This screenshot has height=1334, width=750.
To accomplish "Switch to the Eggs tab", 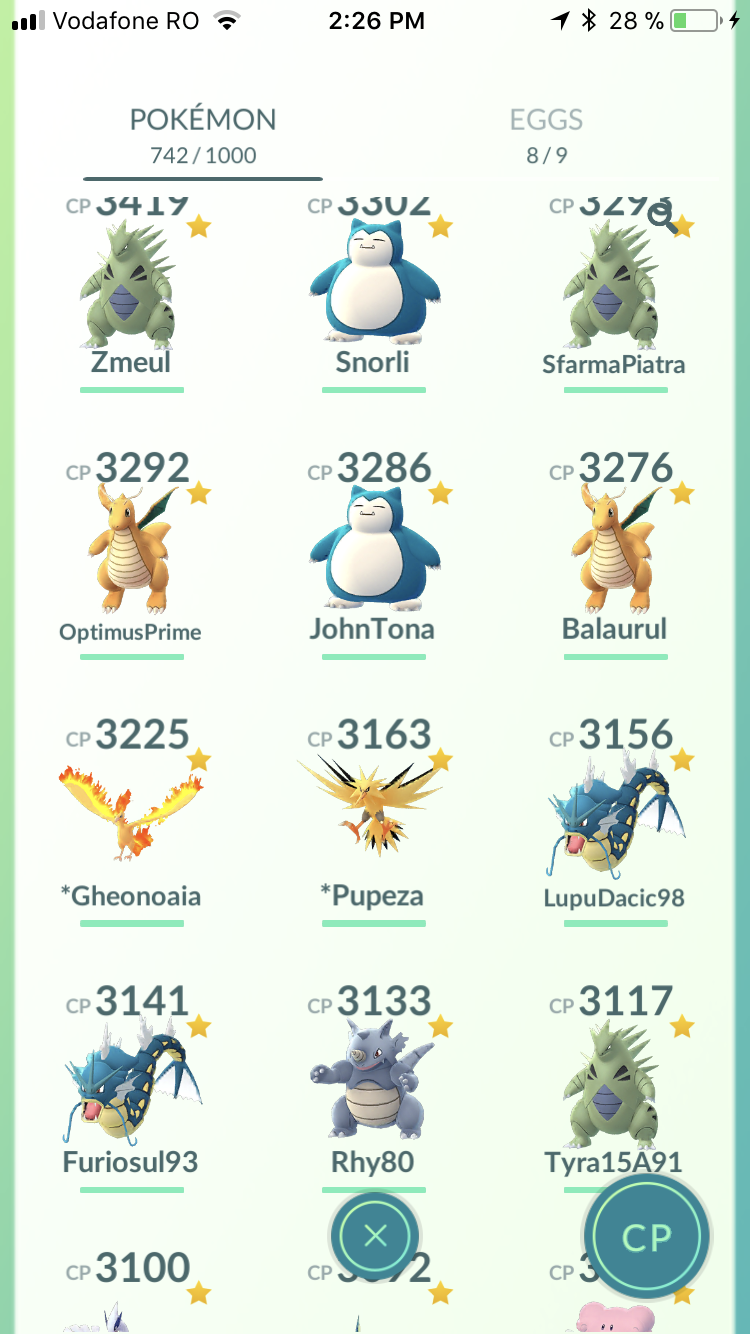I will pyautogui.click(x=546, y=135).
